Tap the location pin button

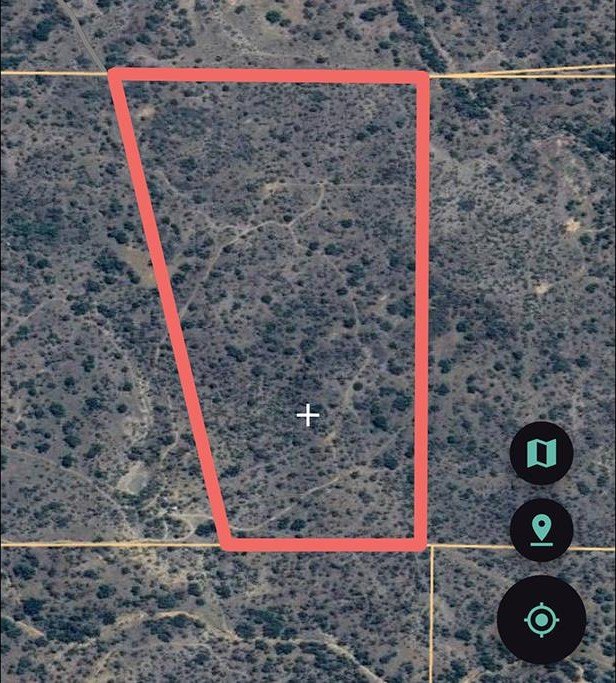point(541,529)
